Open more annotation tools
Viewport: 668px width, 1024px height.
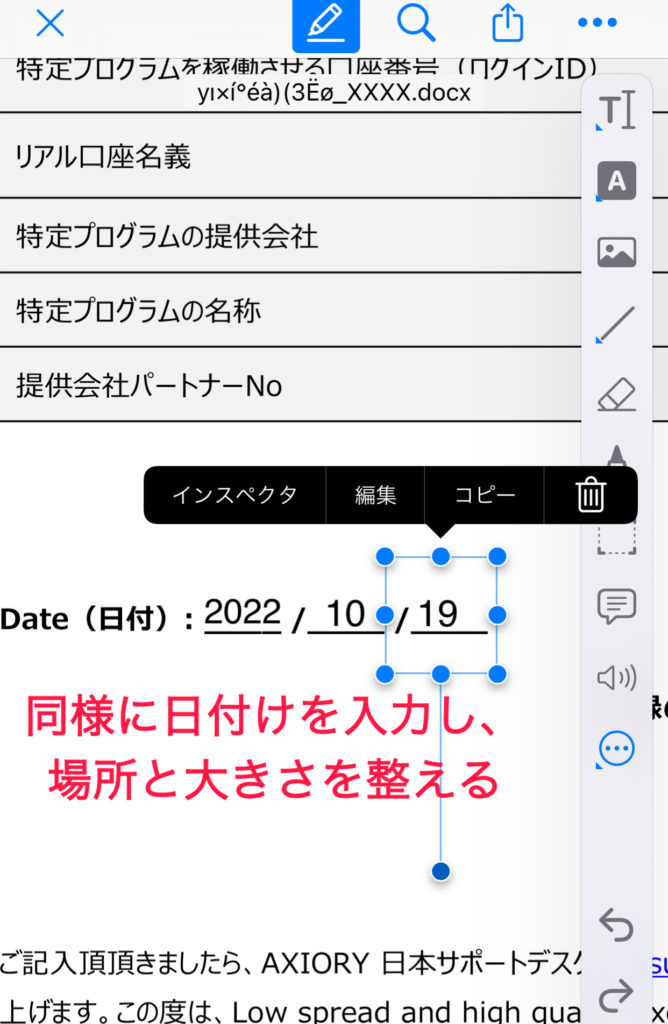point(616,748)
